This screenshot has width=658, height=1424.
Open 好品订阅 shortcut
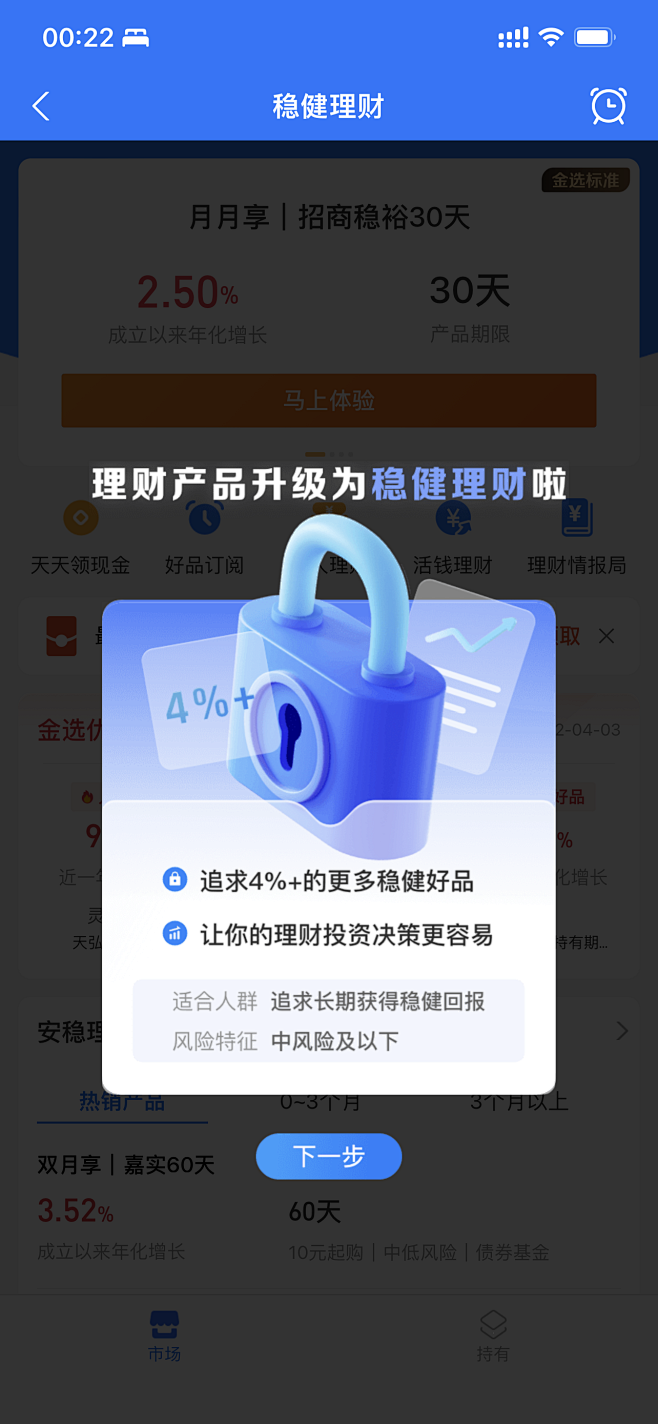204,539
